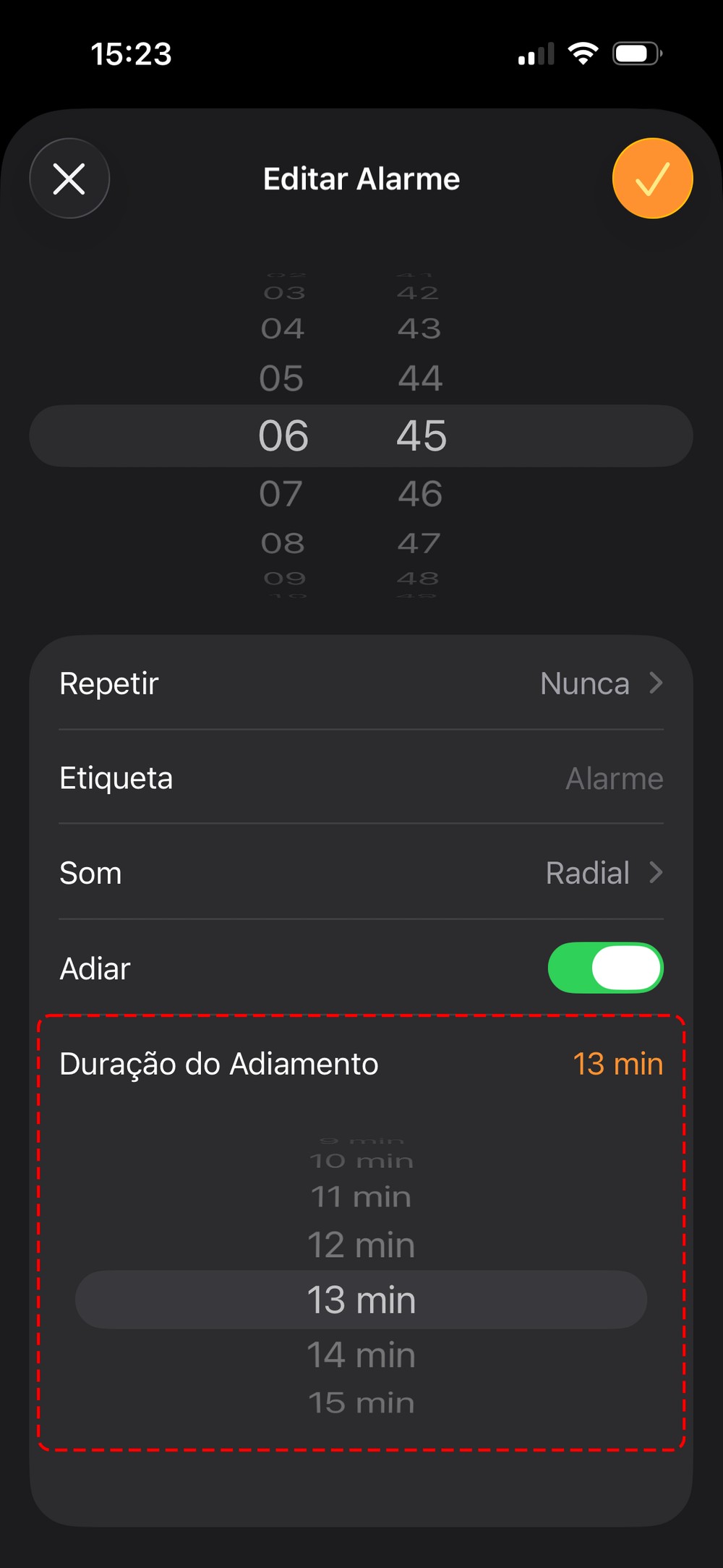This screenshot has height=1568, width=723.
Task: Select 11 min in the snooze picker
Action: (x=361, y=1197)
